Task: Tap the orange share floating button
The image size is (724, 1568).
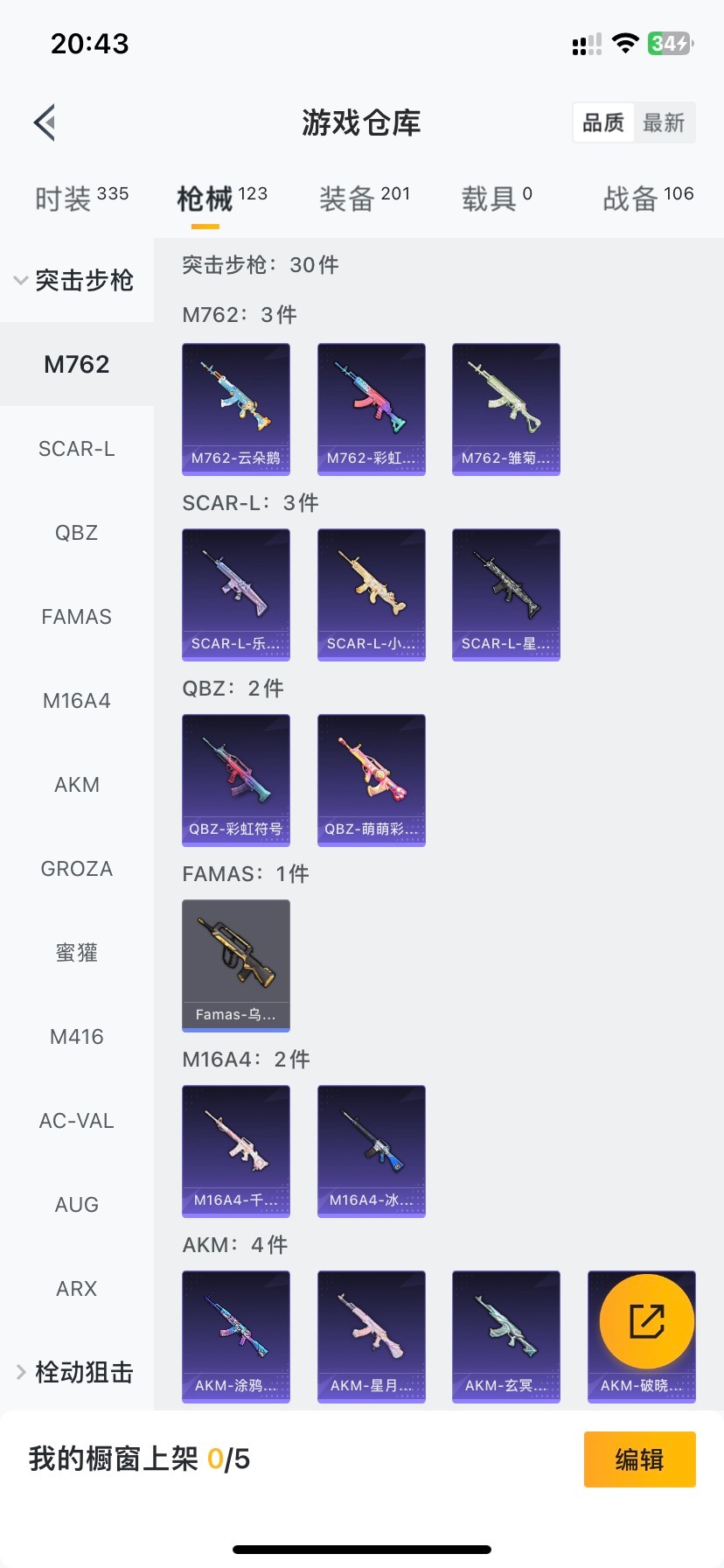Action: tap(647, 1321)
